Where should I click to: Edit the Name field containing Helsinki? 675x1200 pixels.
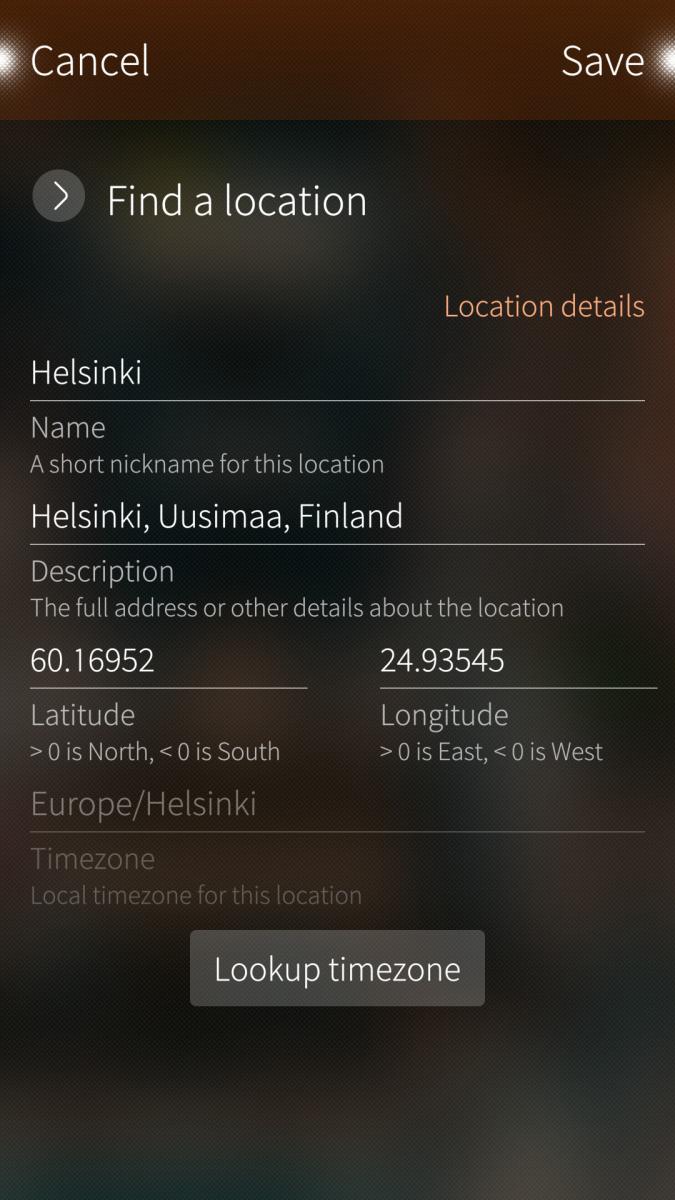[x=336, y=373]
